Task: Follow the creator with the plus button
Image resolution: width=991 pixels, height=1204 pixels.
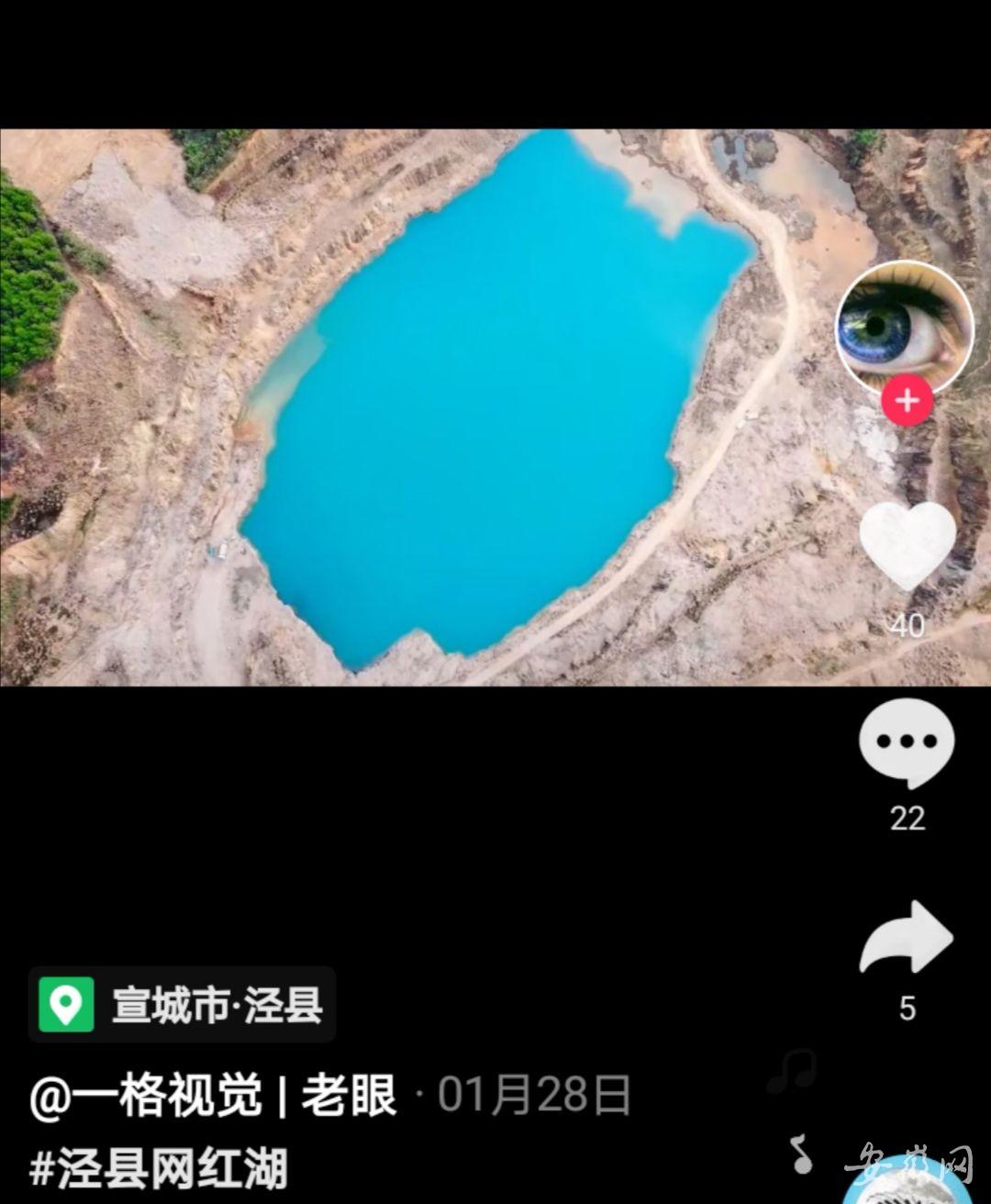Action: pos(907,401)
